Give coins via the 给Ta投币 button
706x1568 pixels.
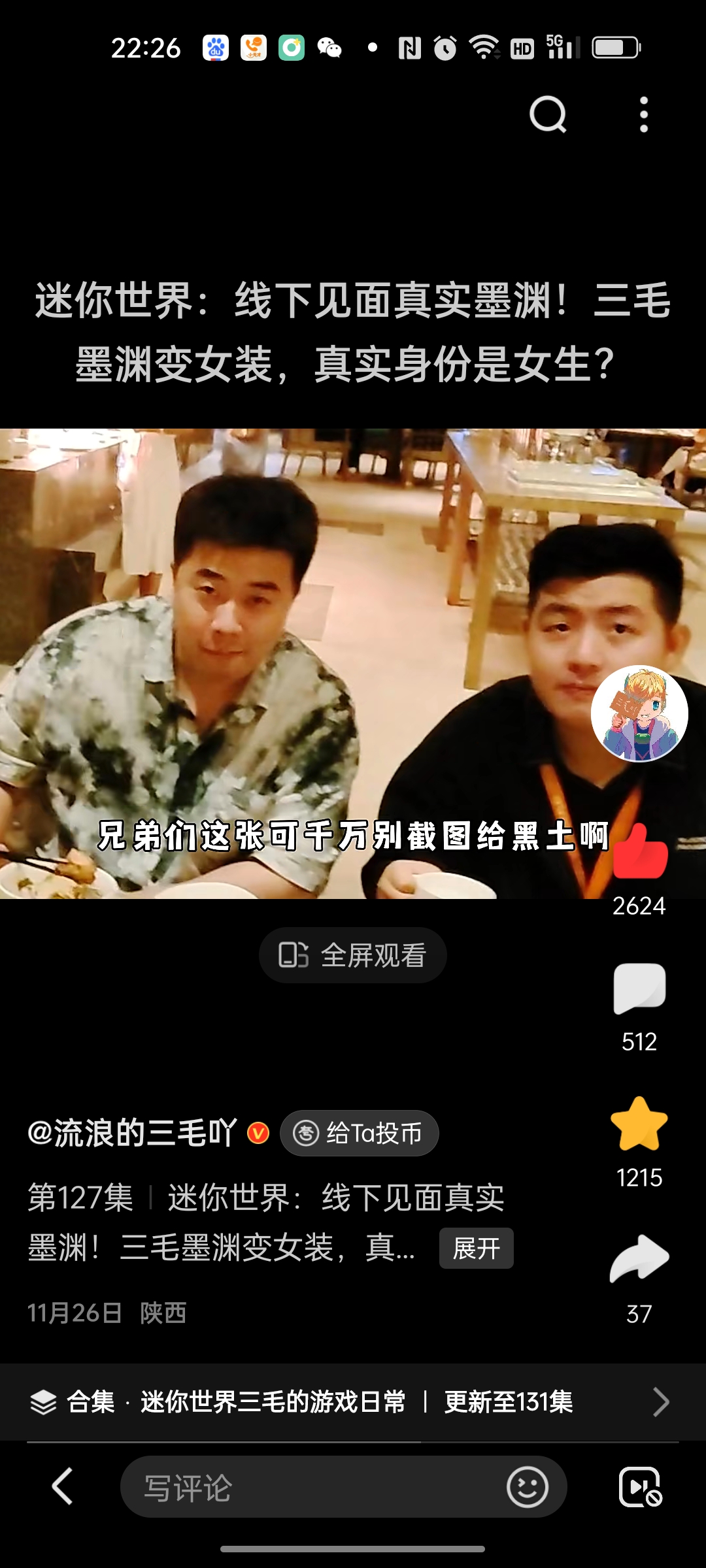click(360, 1132)
